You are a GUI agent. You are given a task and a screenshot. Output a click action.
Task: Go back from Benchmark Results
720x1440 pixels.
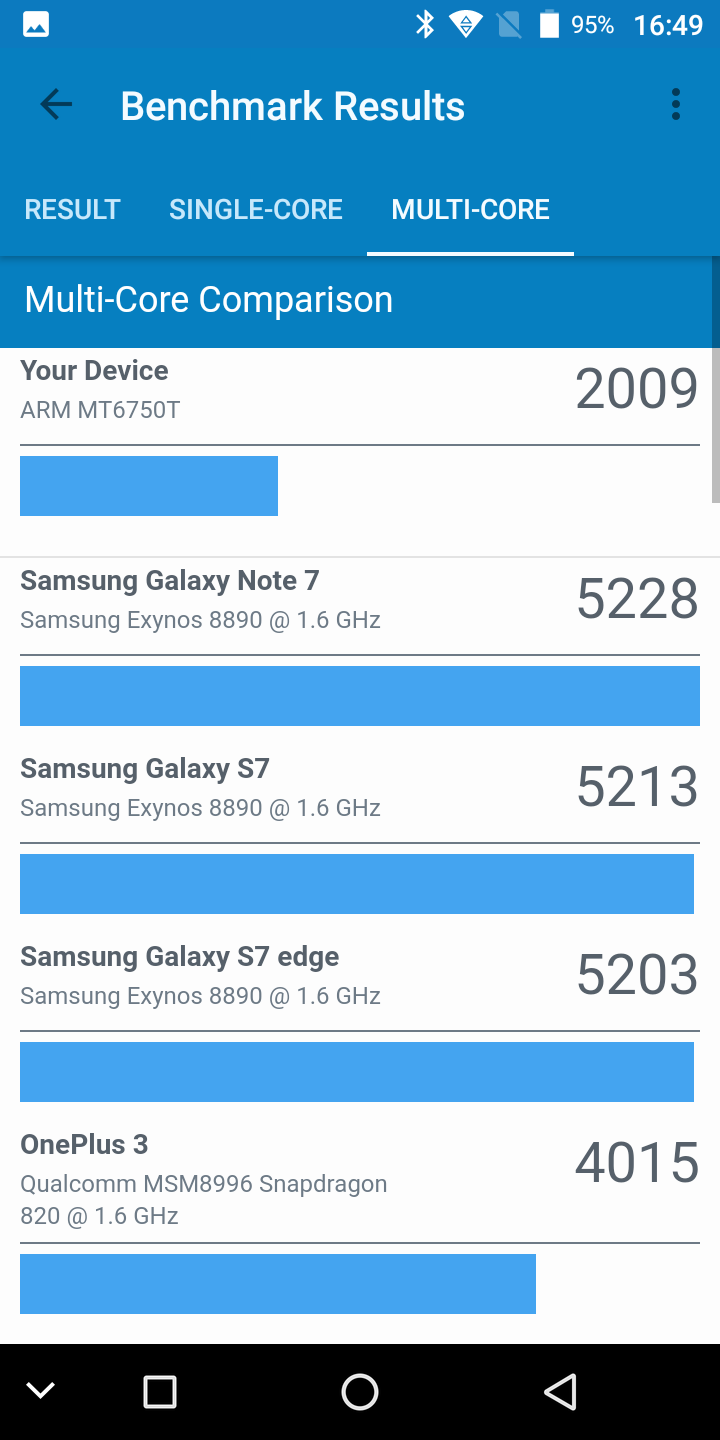[x=56, y=105]
